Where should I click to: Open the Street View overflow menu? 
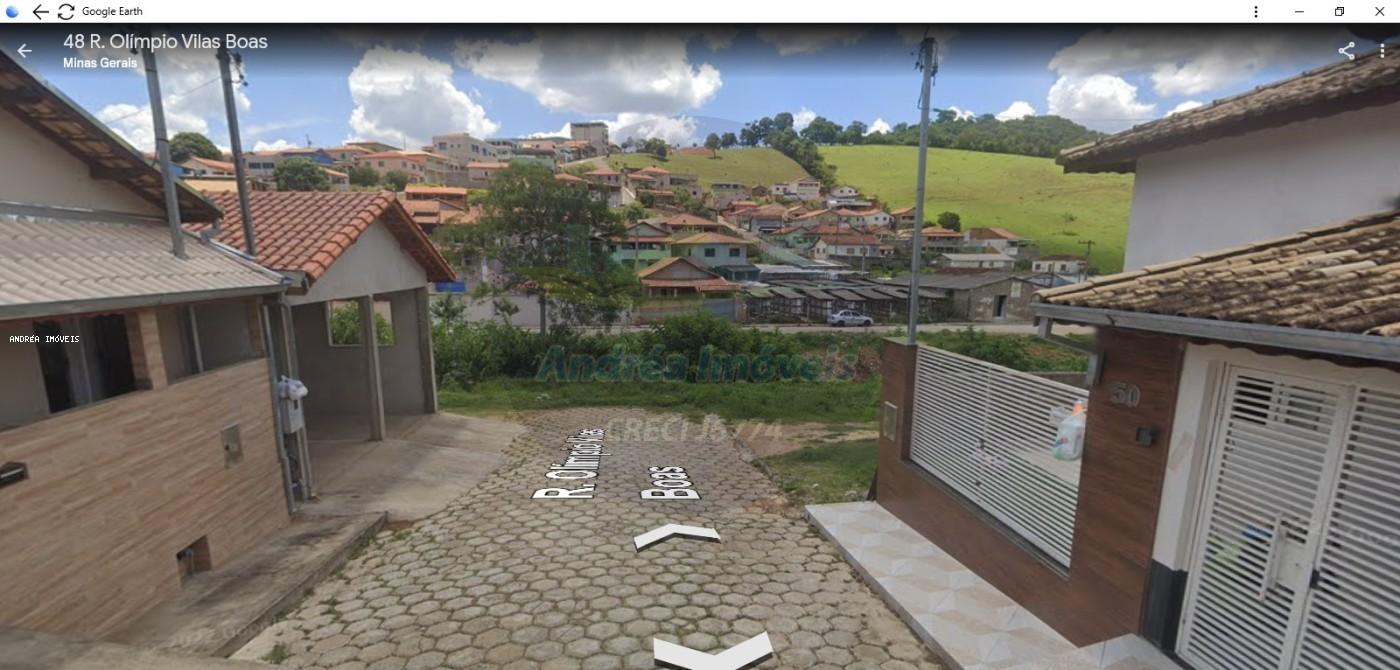(x=1382, y=51)
